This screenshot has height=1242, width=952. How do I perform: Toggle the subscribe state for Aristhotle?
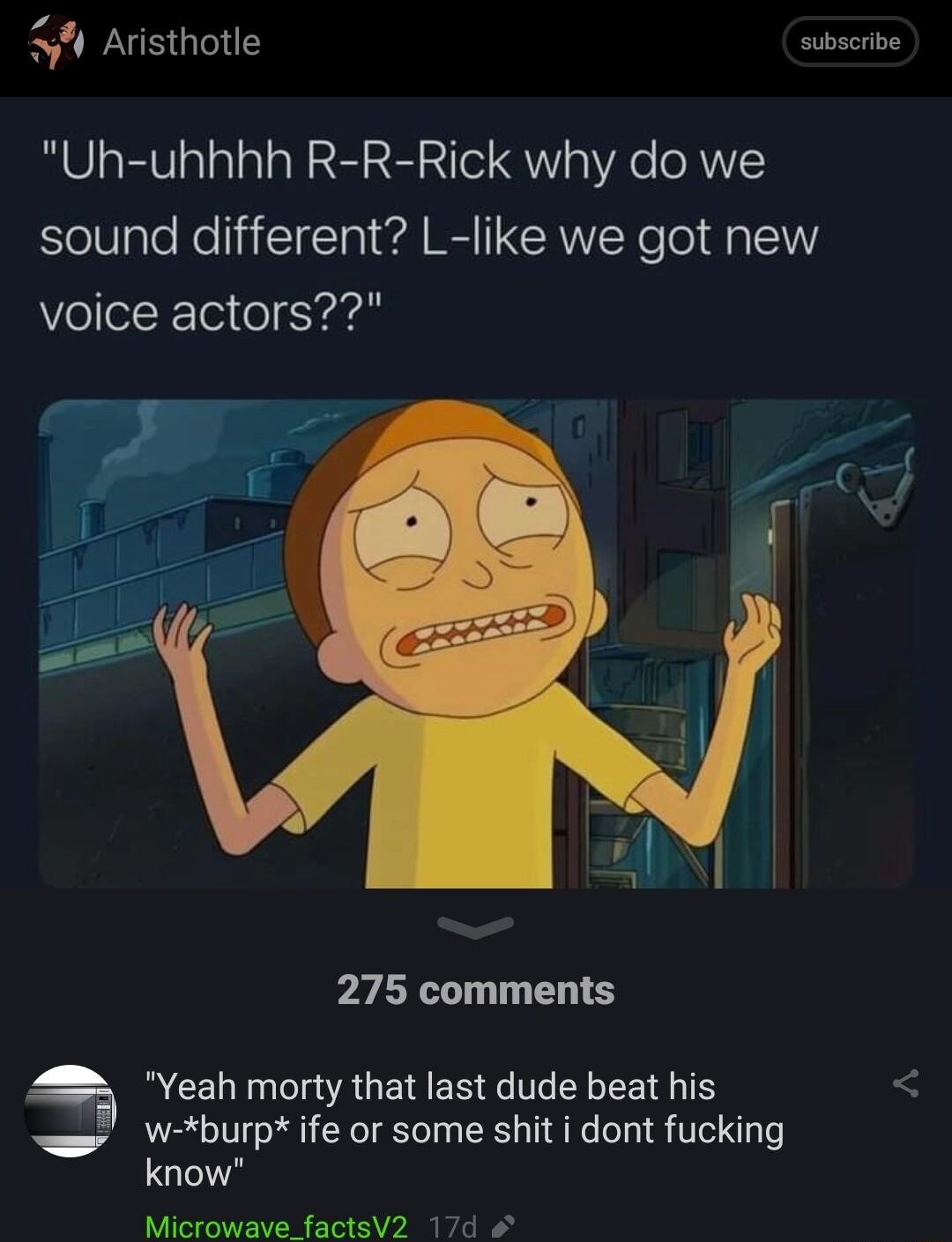[x=849, y=41]
